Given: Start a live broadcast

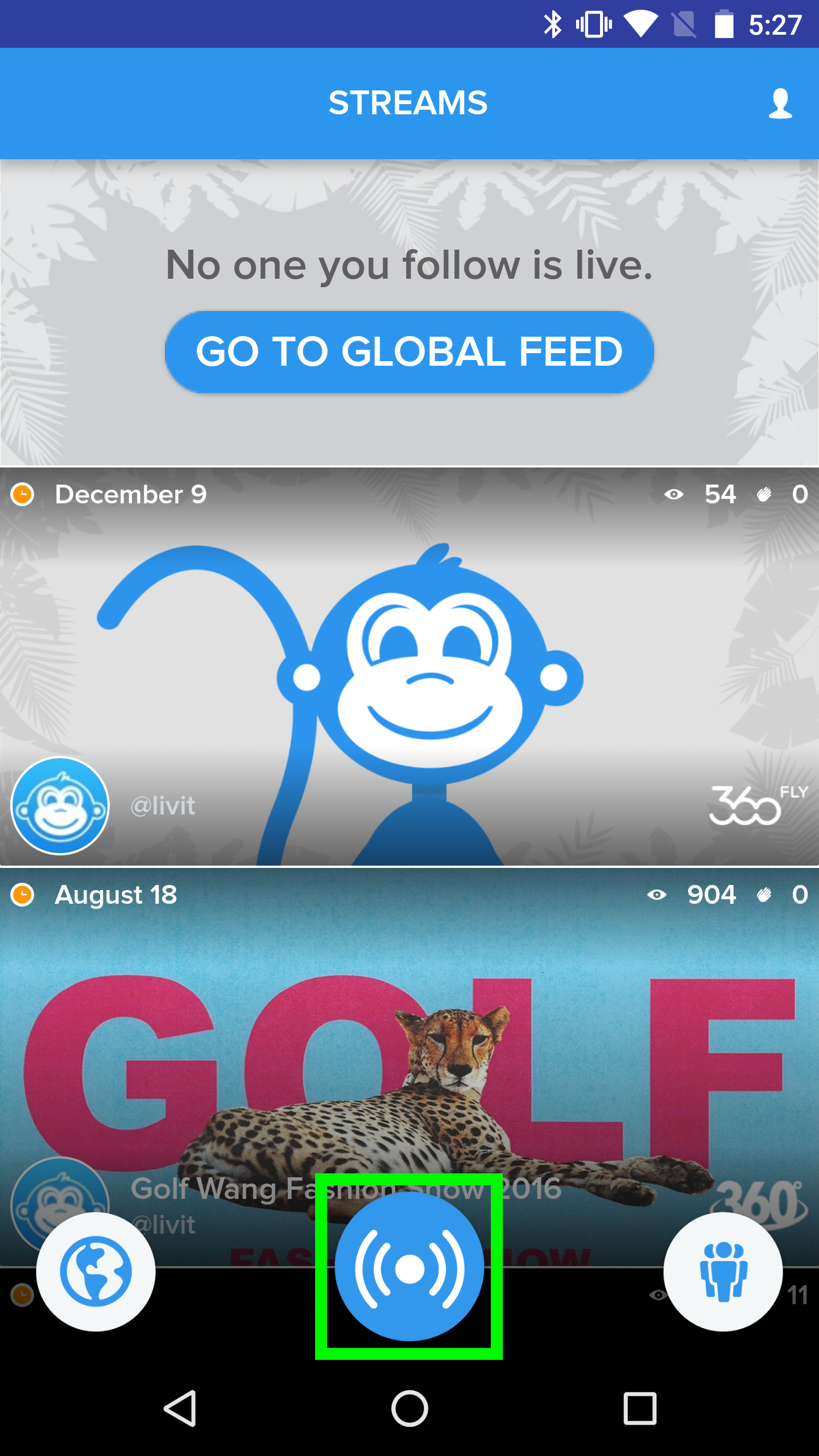Looking at the screenshot, I should click(x=409, y=1266).
